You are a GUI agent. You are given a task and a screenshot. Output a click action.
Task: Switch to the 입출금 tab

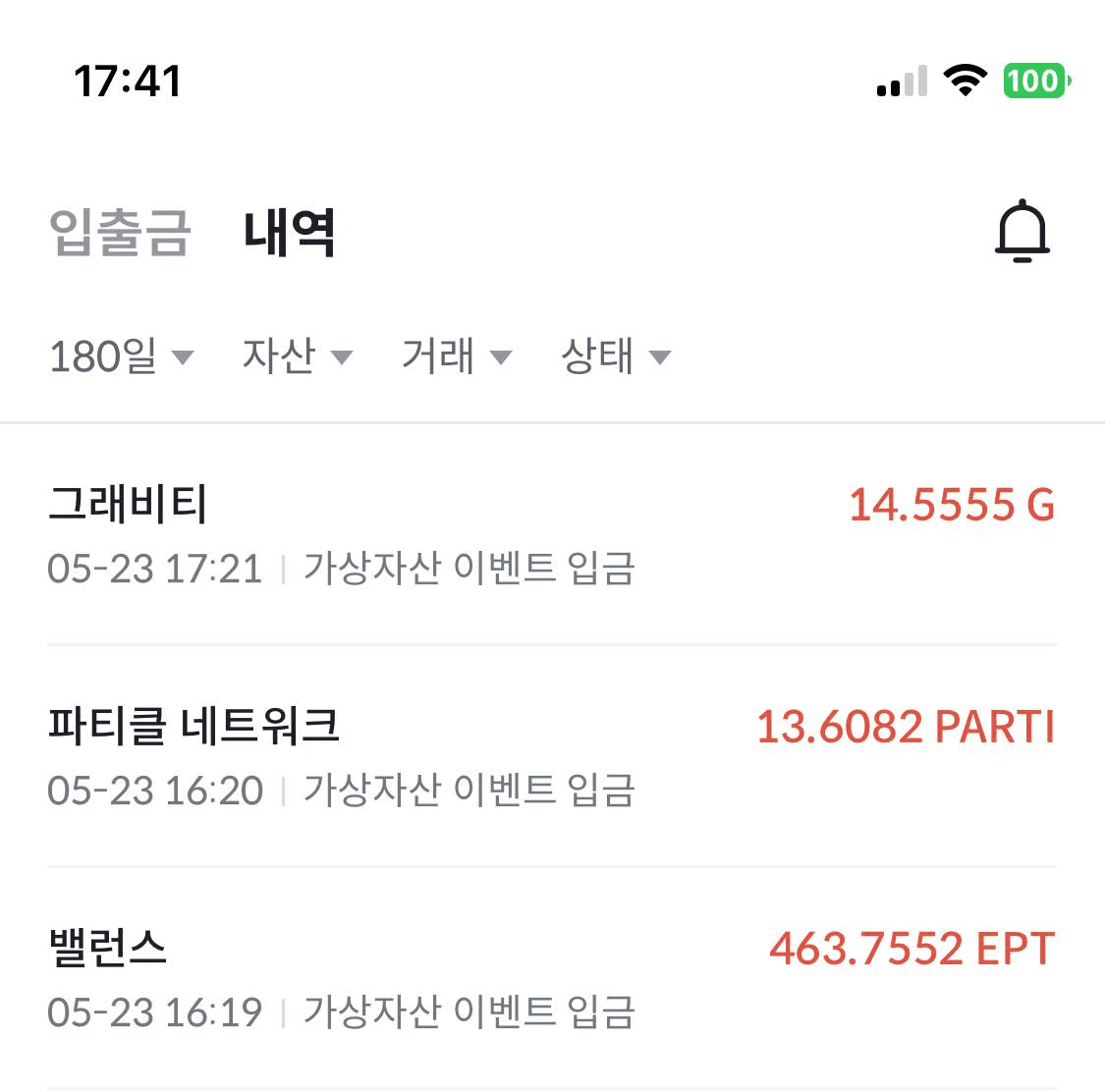120,233
